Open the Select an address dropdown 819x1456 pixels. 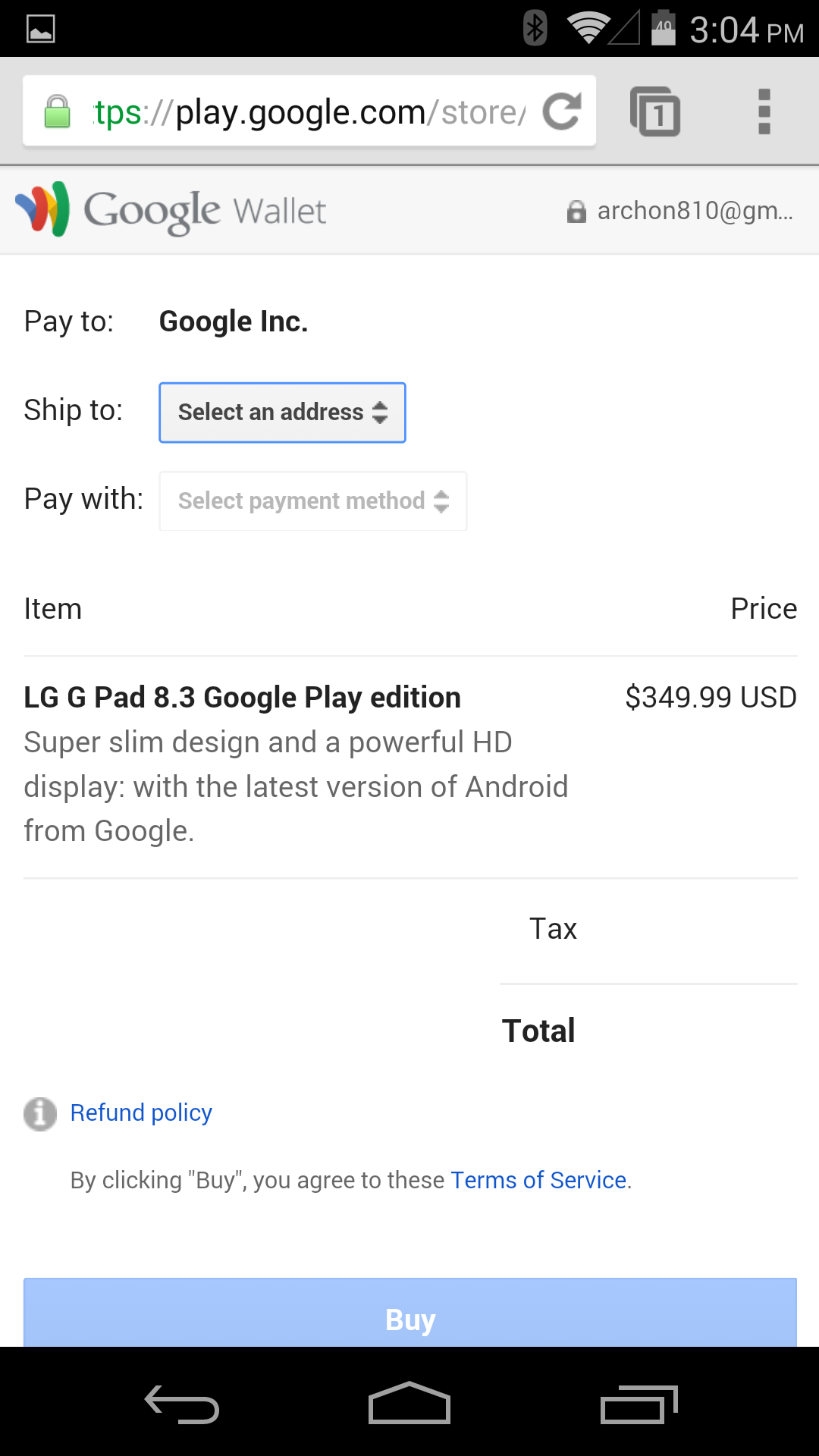(x=281, y=412)
